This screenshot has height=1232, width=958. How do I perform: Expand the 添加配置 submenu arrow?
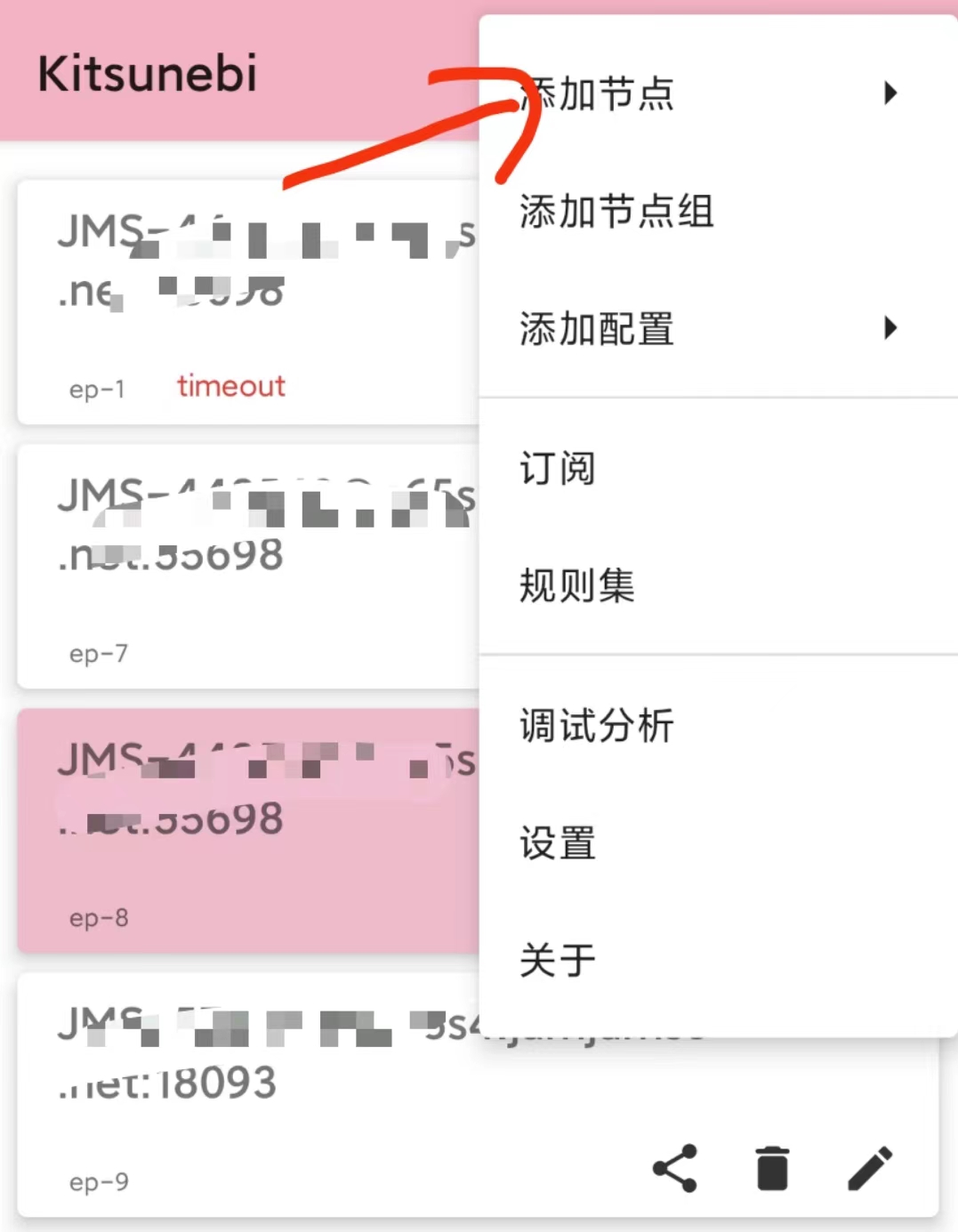(x=891, y=328)
